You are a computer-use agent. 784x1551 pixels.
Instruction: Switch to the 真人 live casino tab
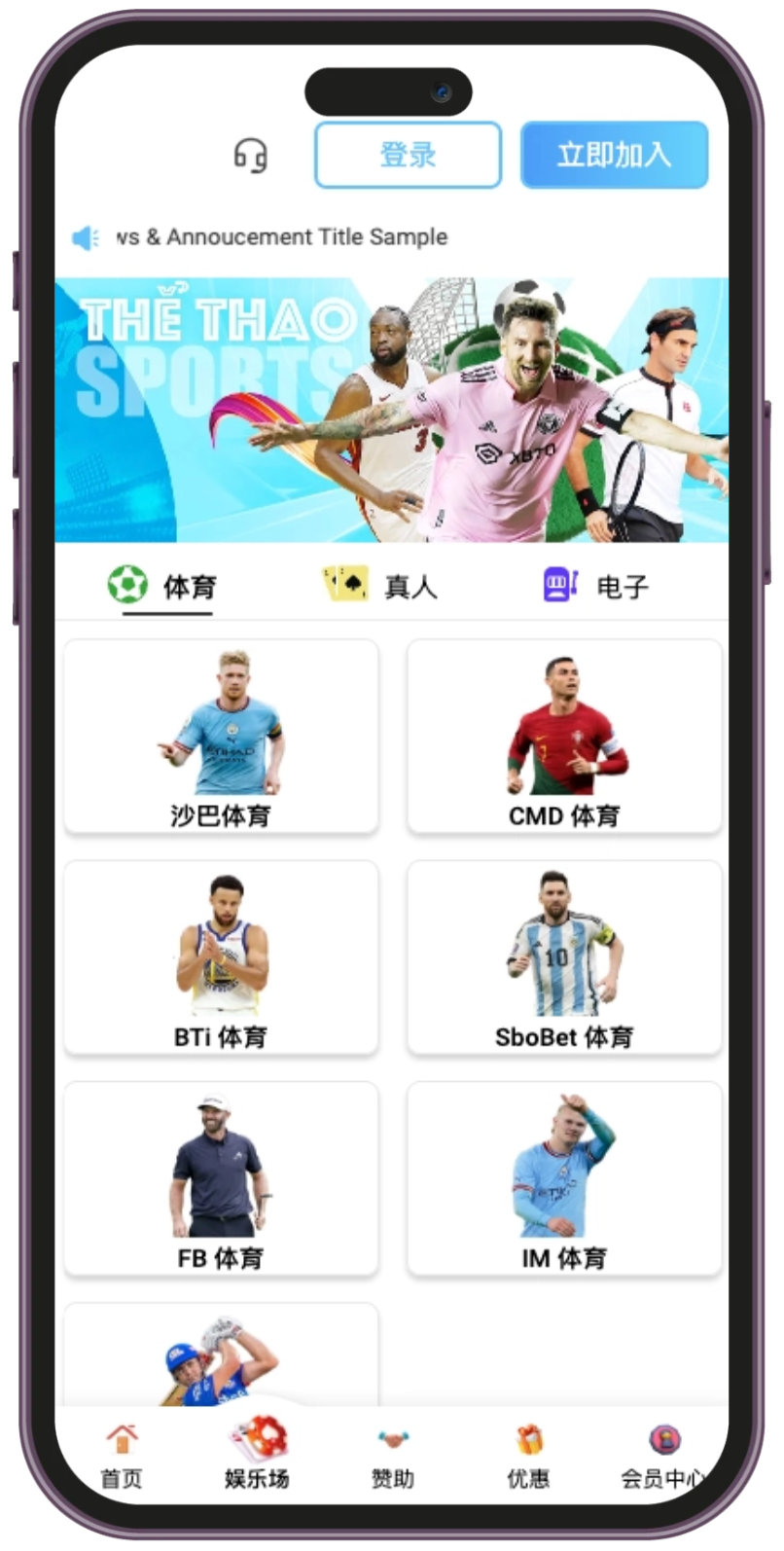coord(379,586)
